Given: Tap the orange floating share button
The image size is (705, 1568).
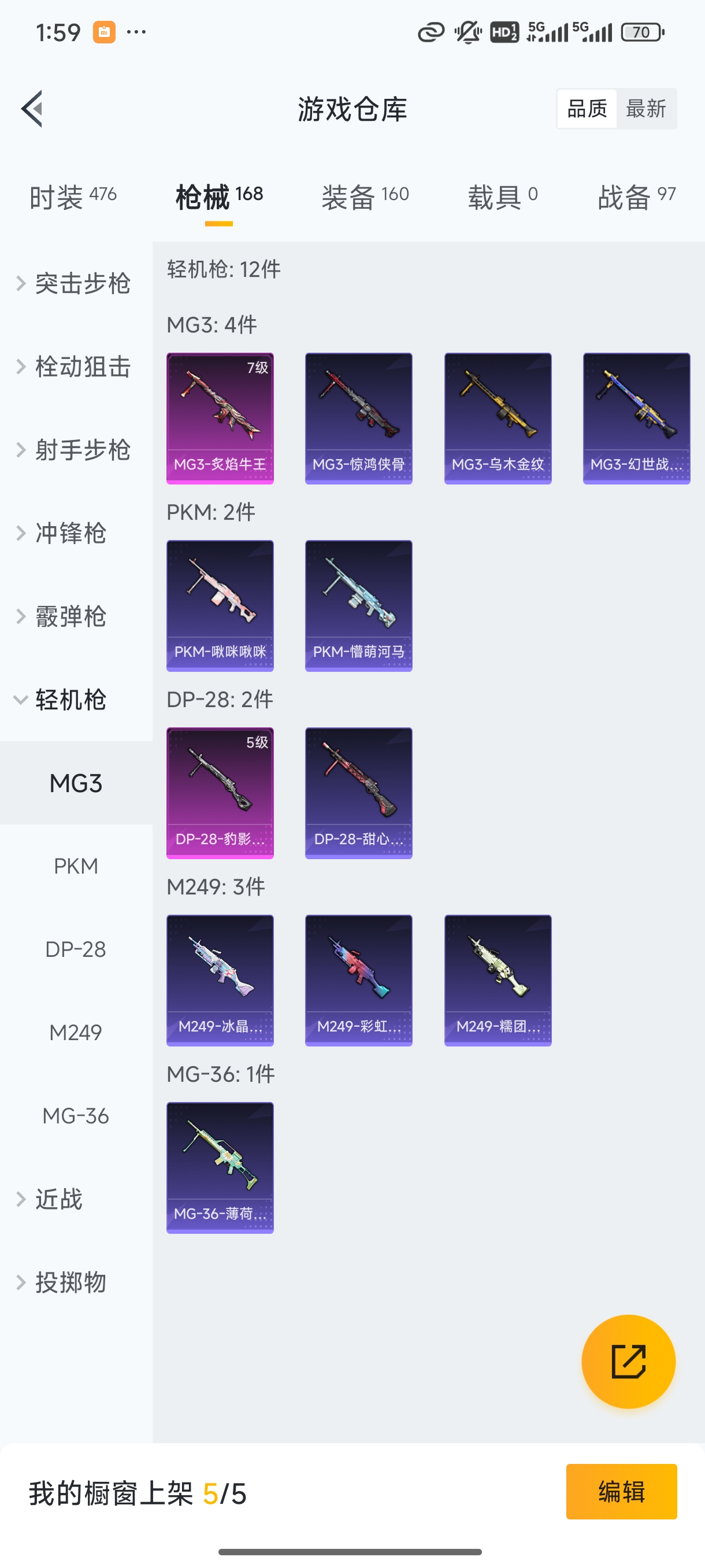Looking at the screenshot, I should click(628, 1362).
